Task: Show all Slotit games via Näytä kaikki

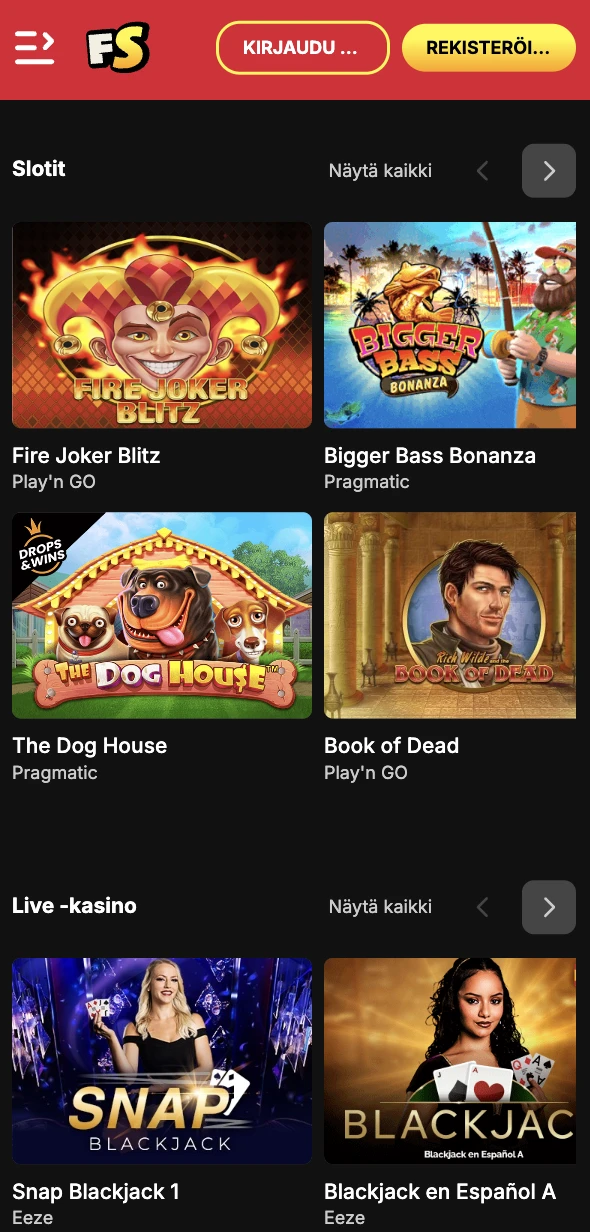Action: 380,171
